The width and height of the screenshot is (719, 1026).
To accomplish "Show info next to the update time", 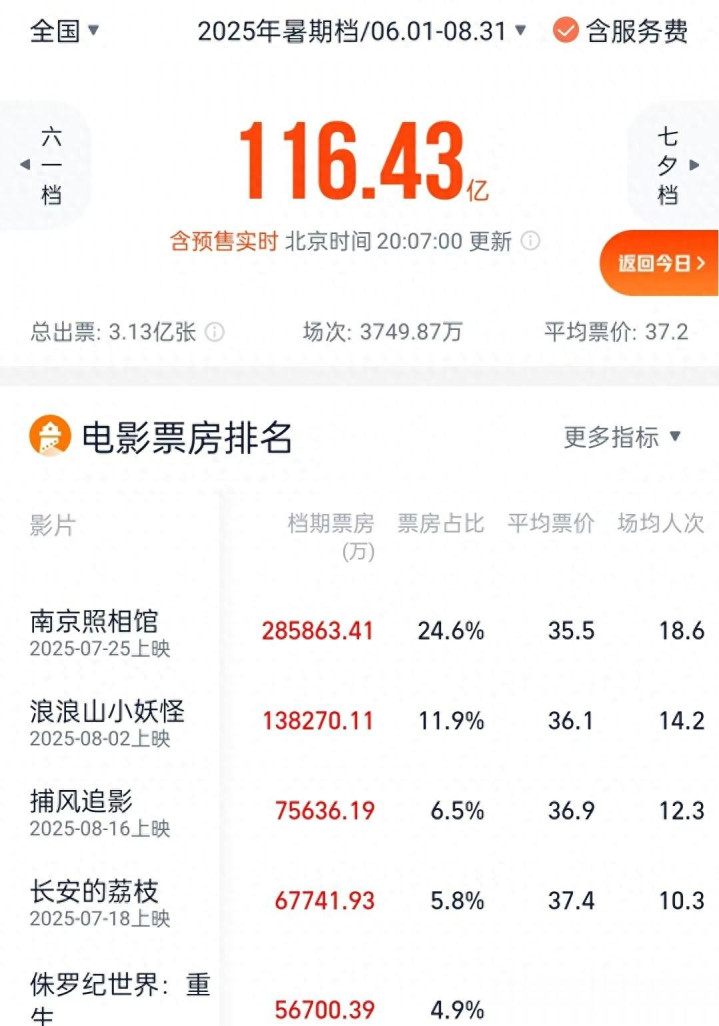I will point(531,241).
